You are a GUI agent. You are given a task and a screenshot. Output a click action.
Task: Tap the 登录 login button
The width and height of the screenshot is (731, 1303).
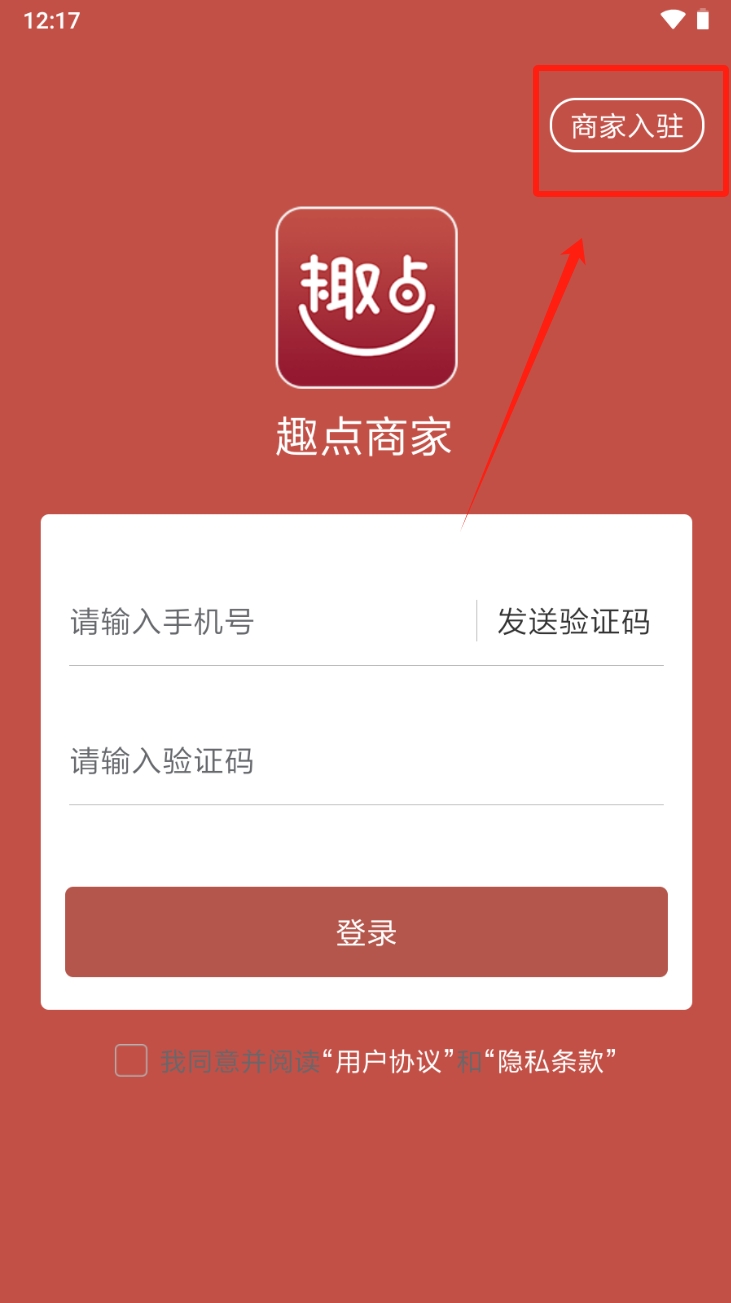[366, 932]
